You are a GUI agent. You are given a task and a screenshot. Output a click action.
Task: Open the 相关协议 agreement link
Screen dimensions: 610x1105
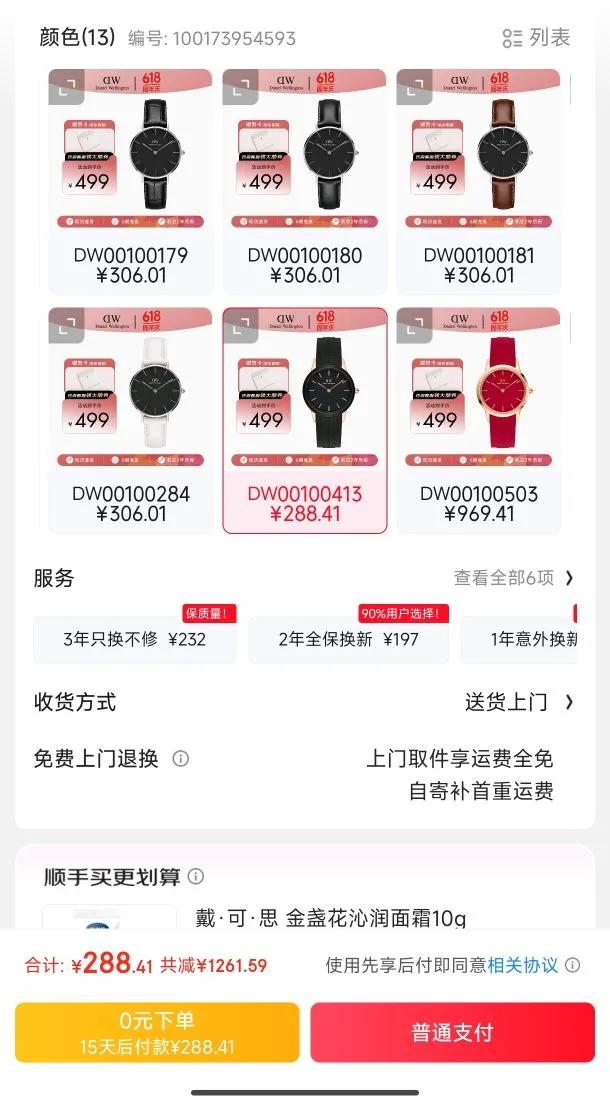[x=522, y=965]
